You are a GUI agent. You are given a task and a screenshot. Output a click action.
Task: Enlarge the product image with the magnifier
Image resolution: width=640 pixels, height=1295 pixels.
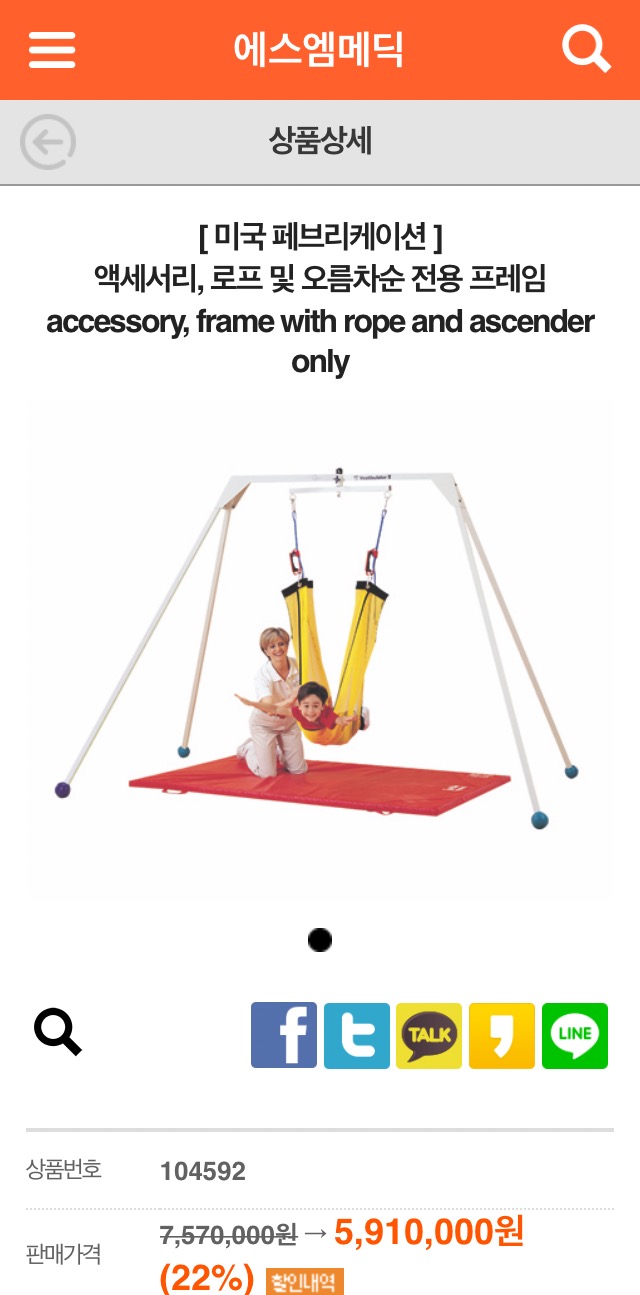click(58, 1033)
